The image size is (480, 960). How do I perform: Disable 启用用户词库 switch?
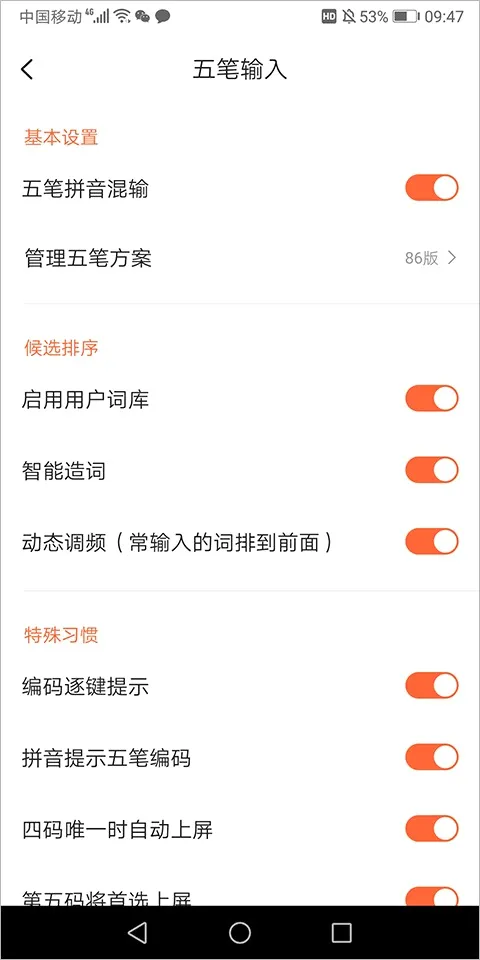point(432,399)
